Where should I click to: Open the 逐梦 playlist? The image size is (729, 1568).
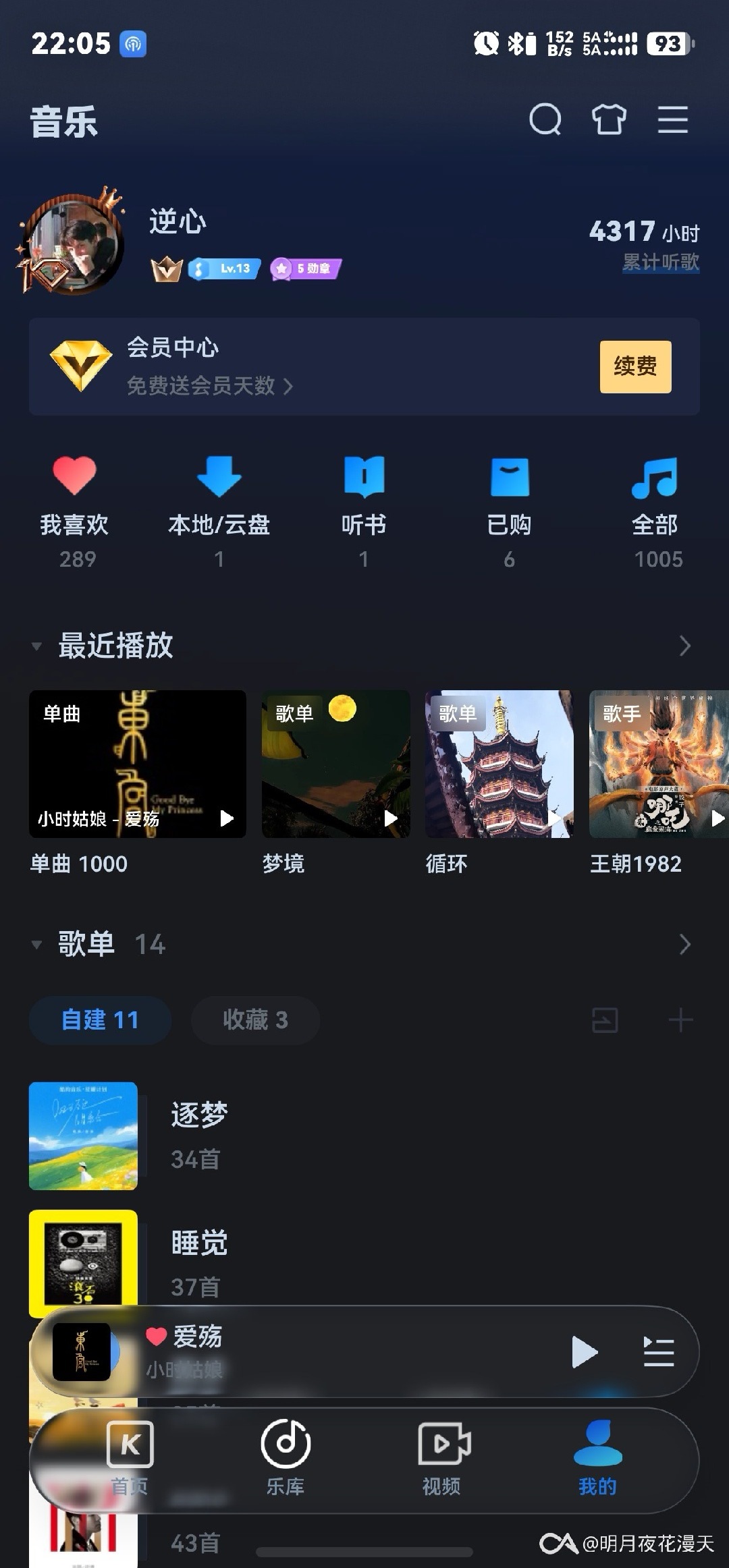(364, 1136)
